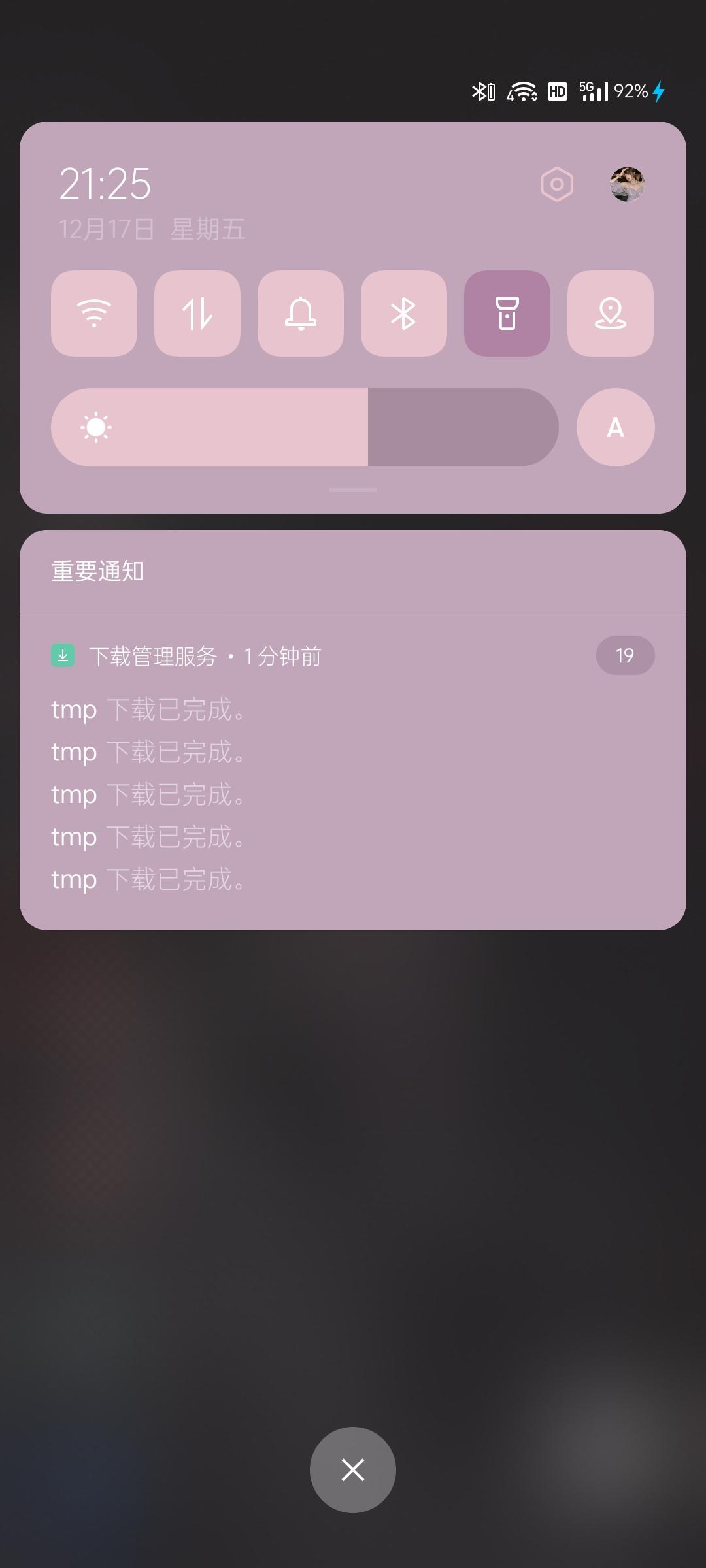Tap the download manager notification icon
The width and height of the screenshot is (706, 1568).
click(x=64, y=655)
